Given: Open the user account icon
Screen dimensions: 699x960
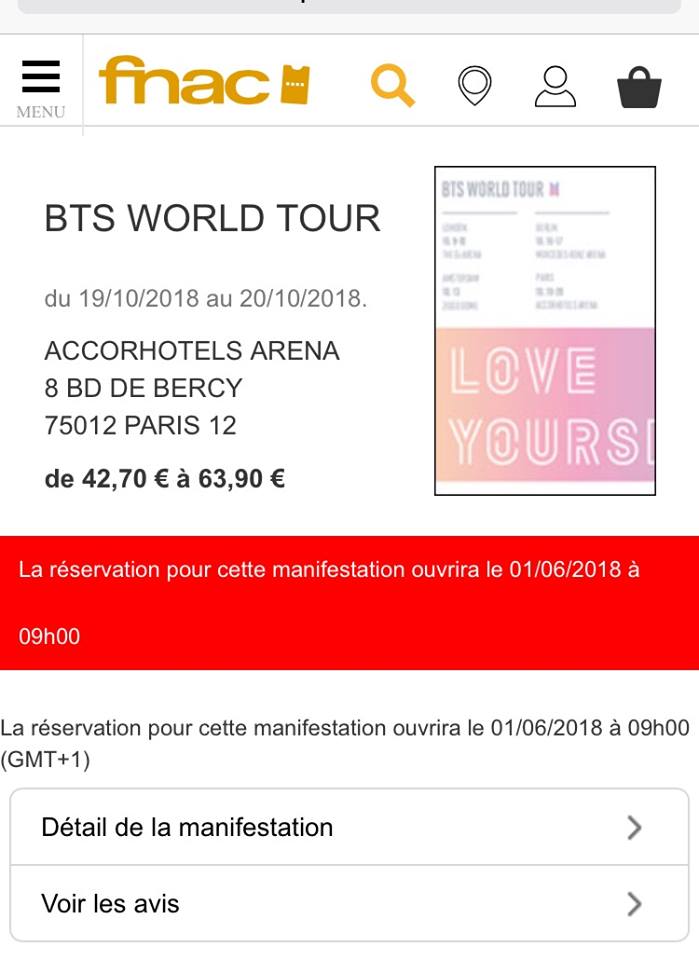Looking at the screenshot, I should [555, 86].
